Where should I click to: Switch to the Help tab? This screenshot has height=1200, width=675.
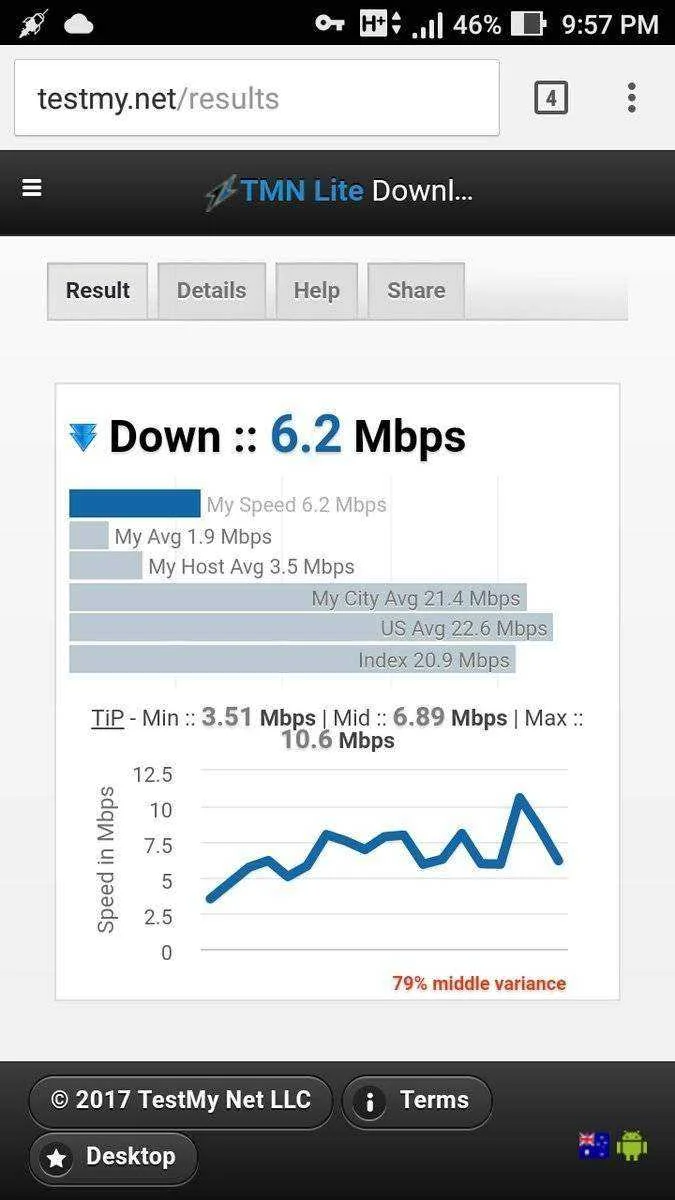point(316,291)
